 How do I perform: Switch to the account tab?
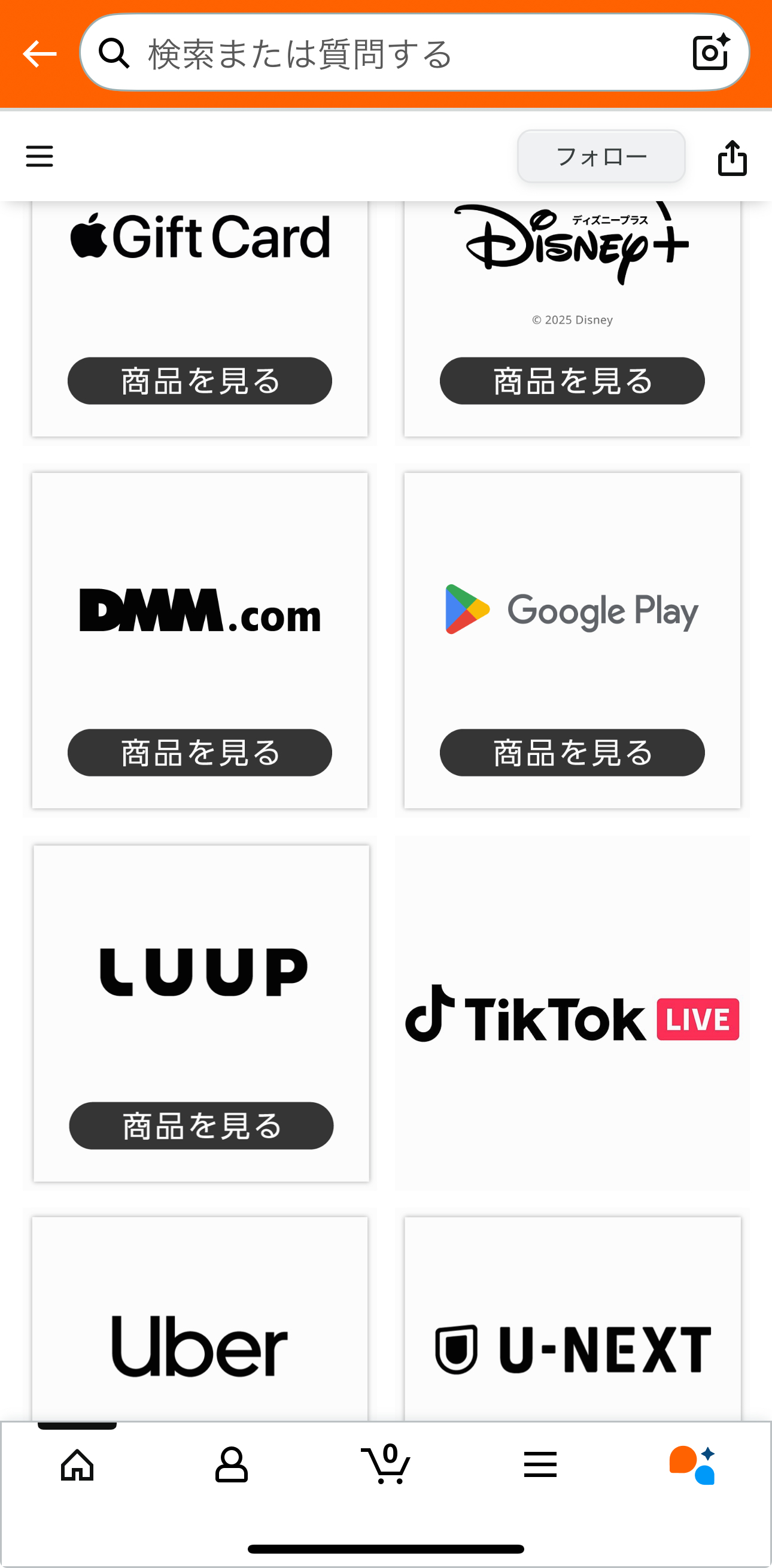pos(231,1464)
